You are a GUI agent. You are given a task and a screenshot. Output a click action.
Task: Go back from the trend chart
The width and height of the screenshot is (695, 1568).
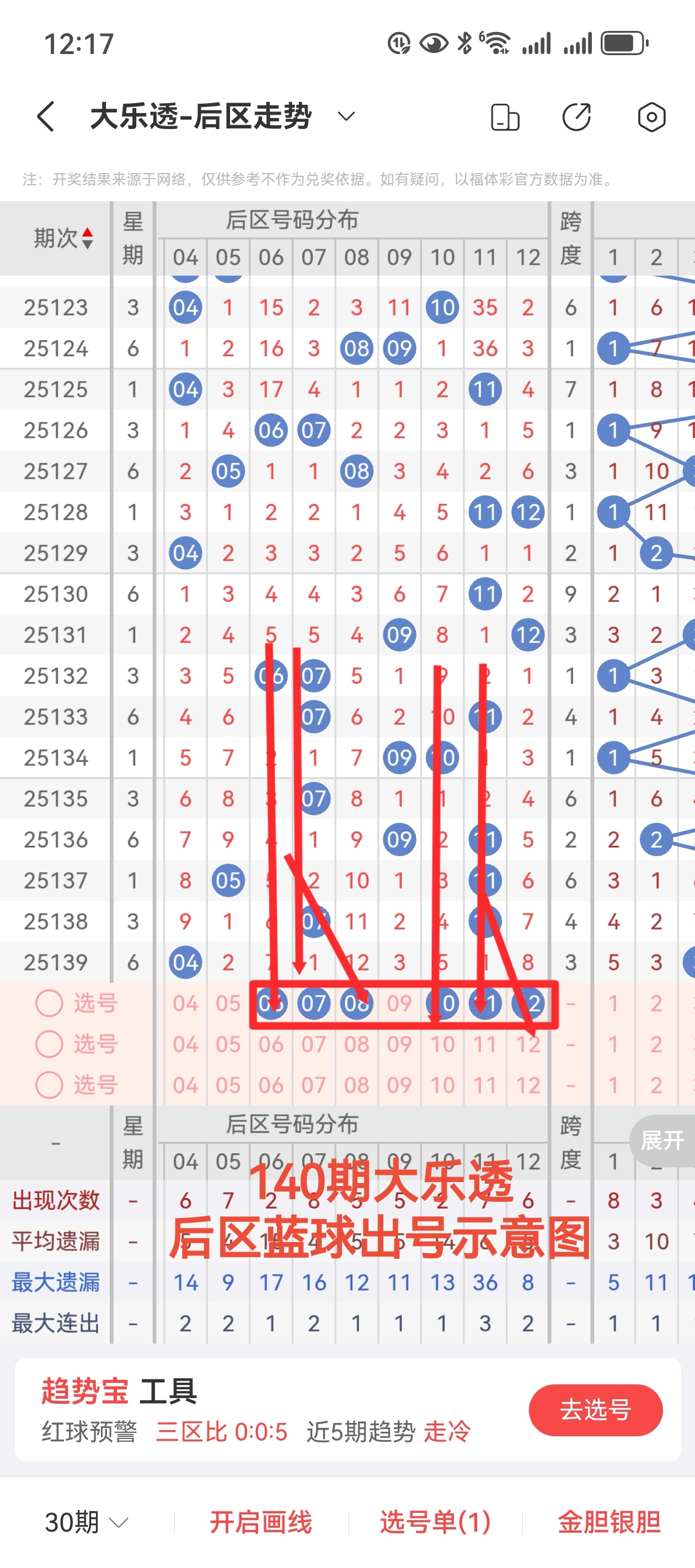(46, 116)
